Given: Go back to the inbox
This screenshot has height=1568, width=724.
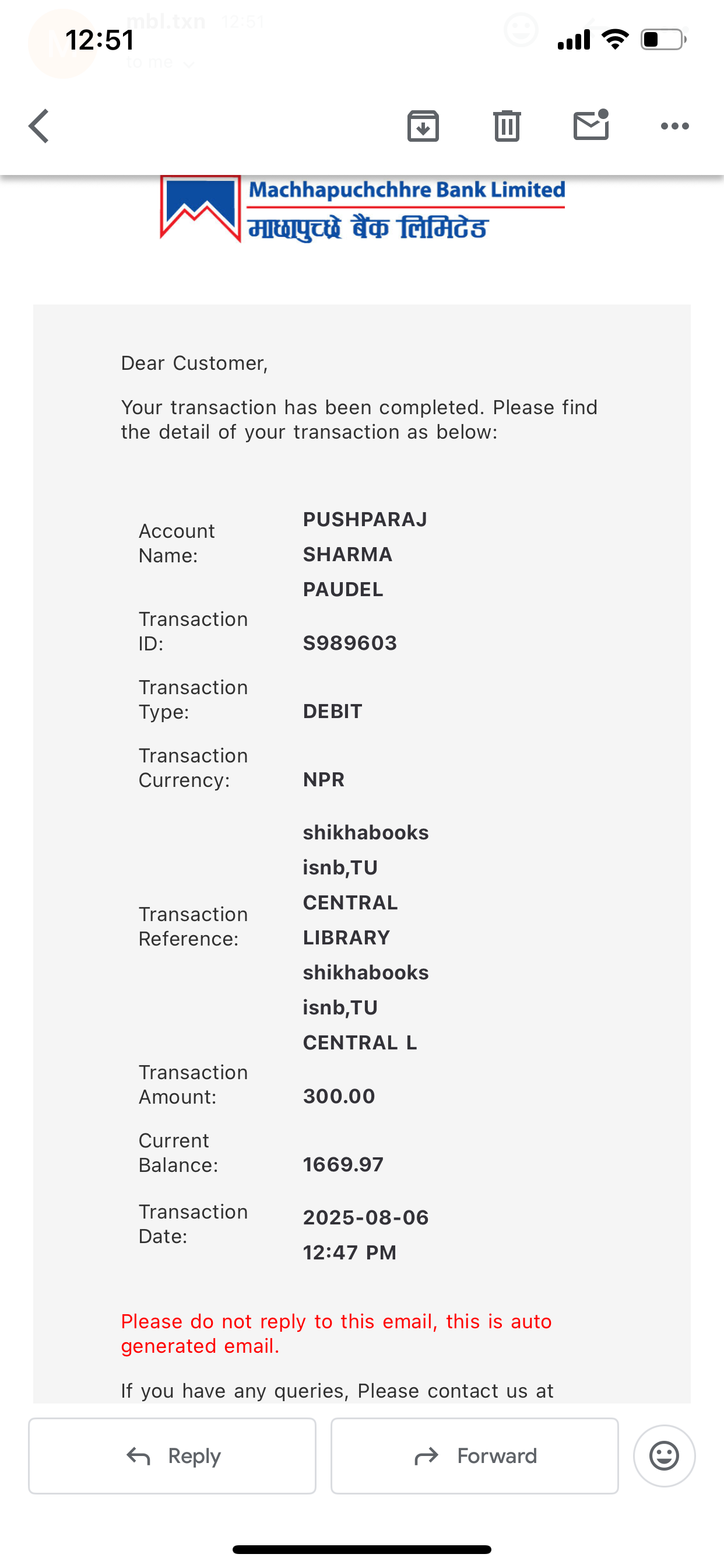Looking at the screenshot, I should coord(39,126).
